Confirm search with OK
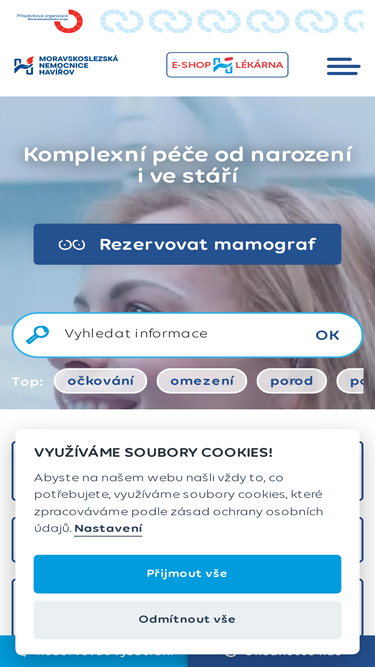The width and height of the screenshot is (375, 667). (327, 335)
